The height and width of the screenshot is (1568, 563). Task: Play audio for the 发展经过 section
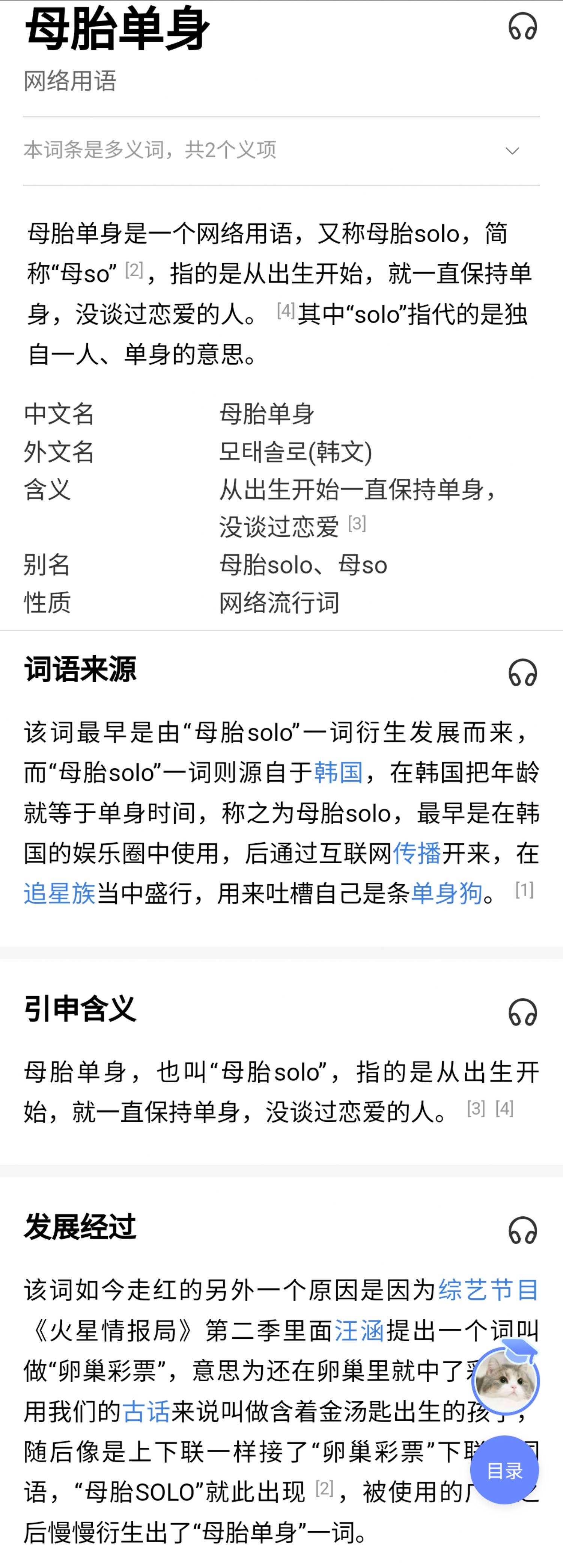(522, 1230)
